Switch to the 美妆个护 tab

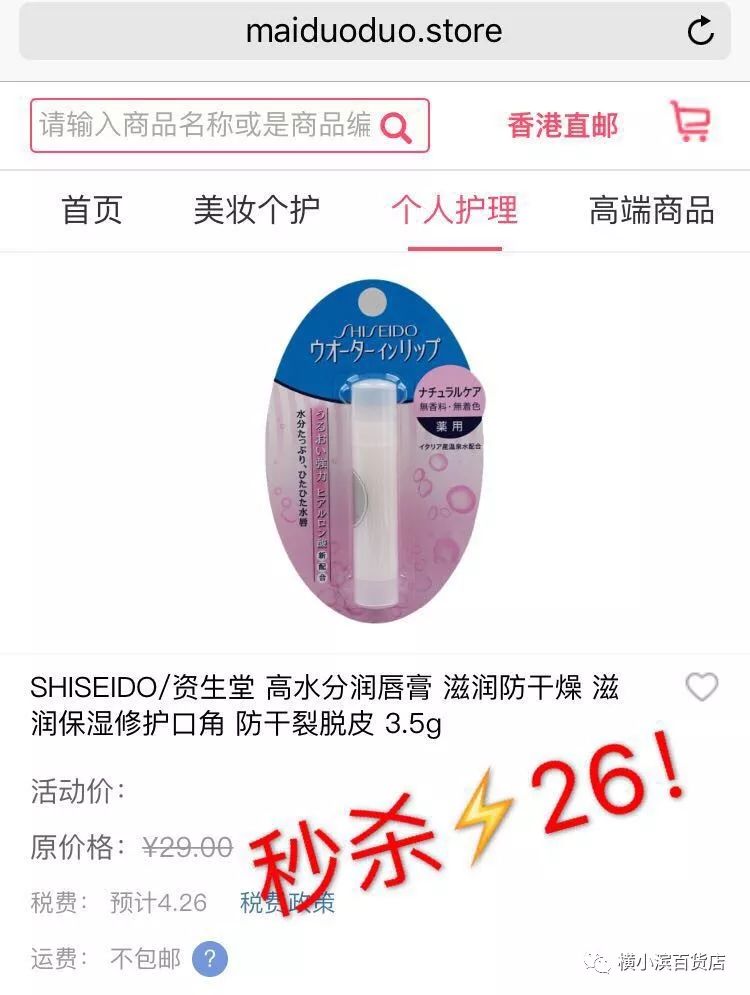256,210
